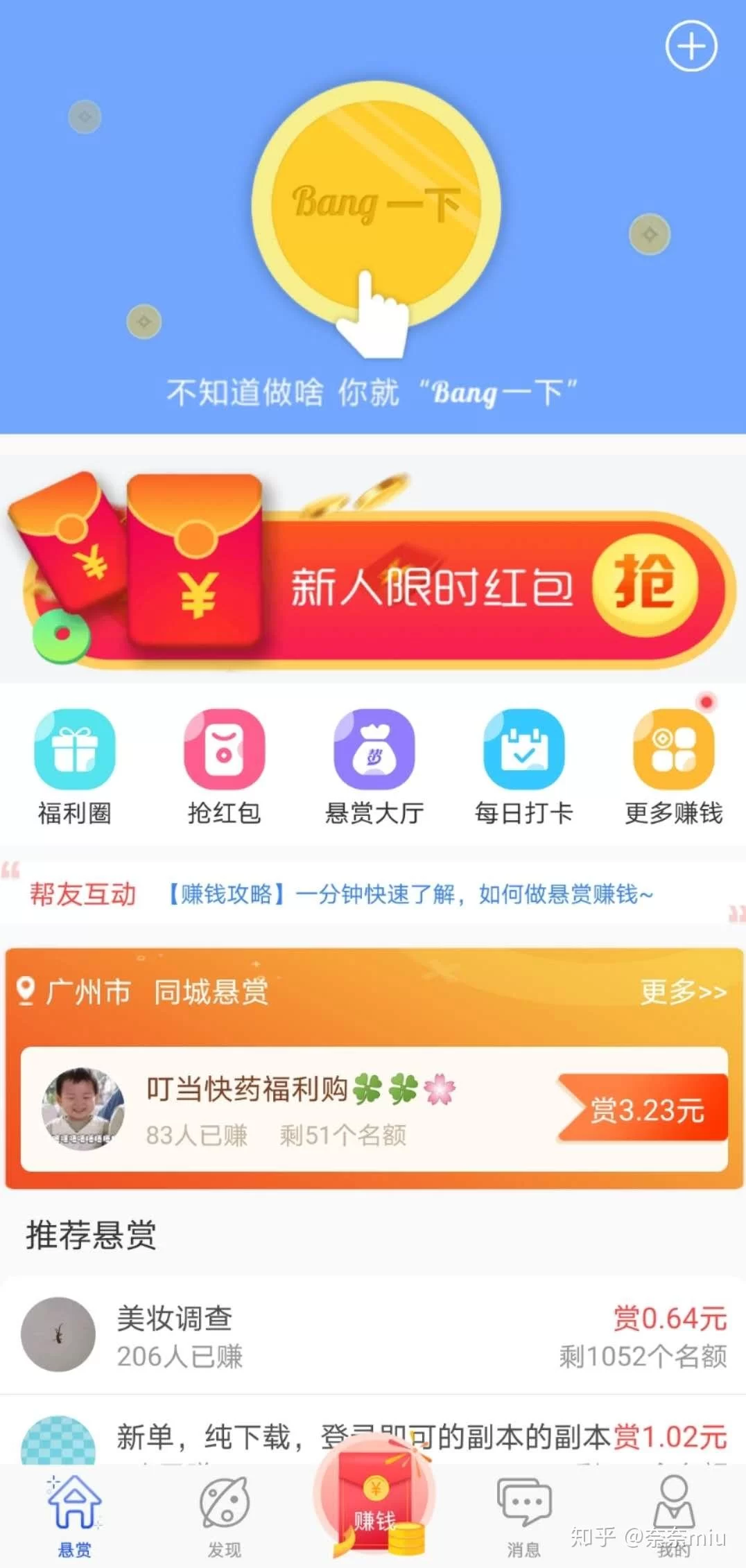The height and width of the screenshot is (1568, 746).
Task: Open 抢红包 shortcut
Action: point(224,766)
